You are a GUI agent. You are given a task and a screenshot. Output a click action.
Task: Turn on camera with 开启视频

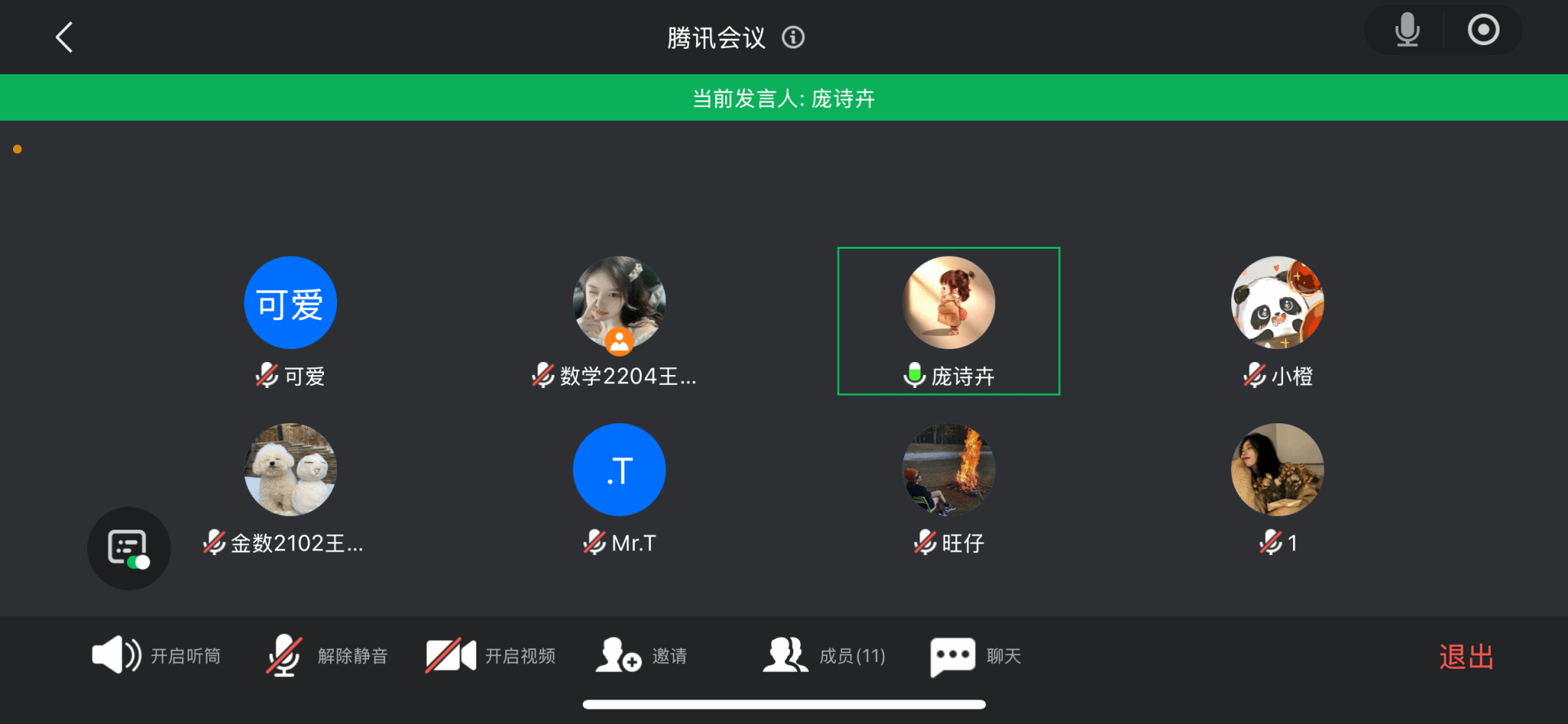491,656
